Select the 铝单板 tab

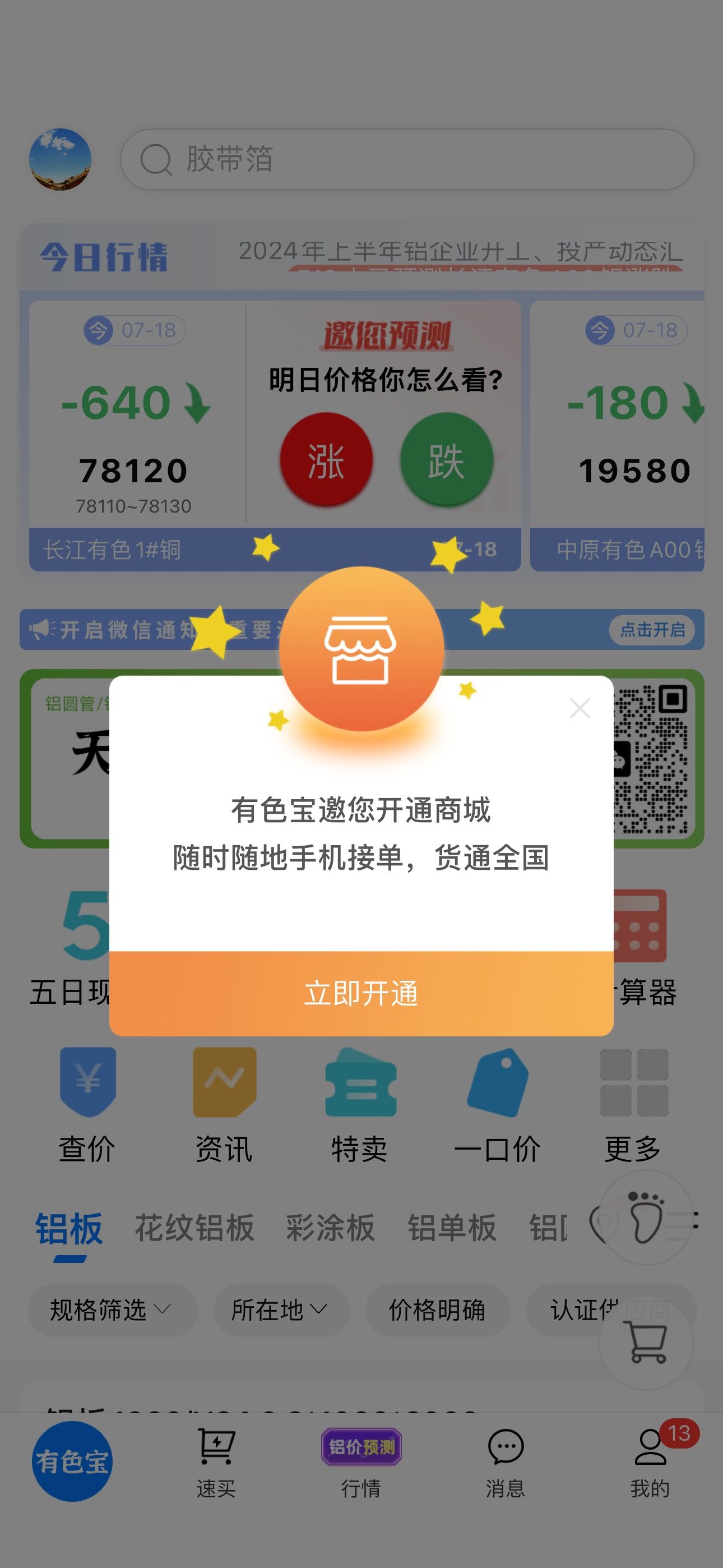[x=452, y=1228]
